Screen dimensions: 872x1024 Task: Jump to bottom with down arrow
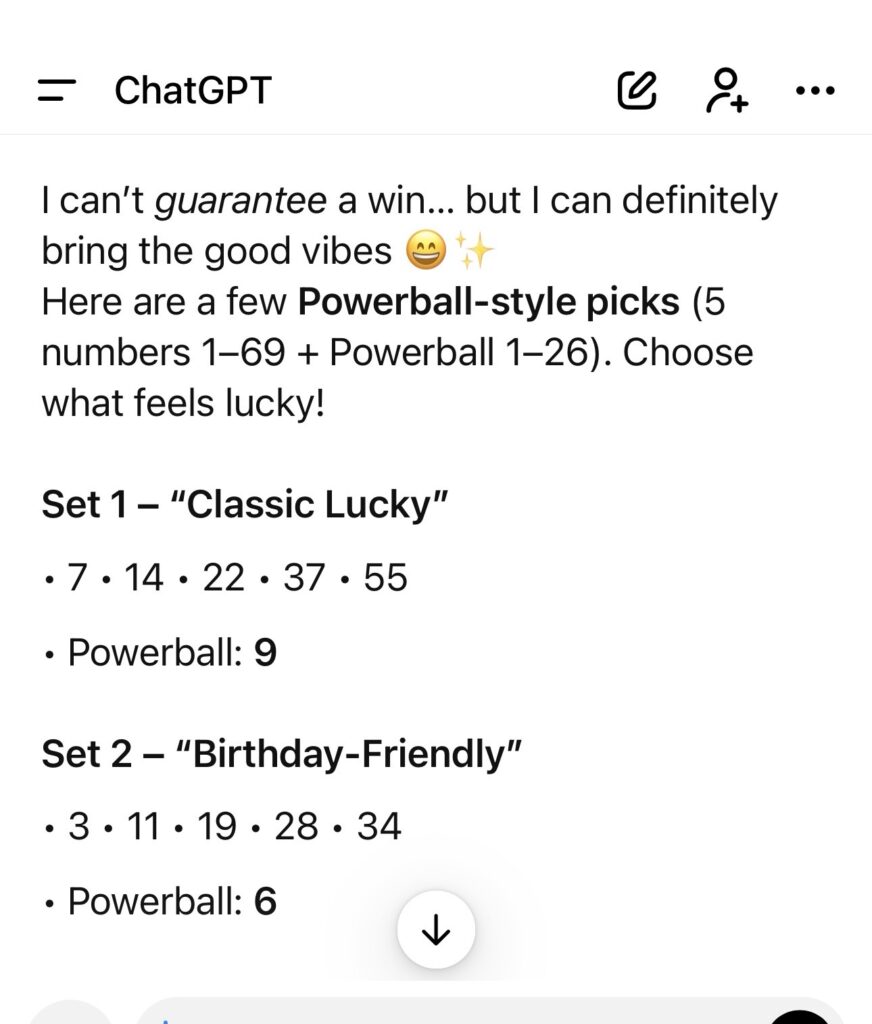tap(435, 931)
